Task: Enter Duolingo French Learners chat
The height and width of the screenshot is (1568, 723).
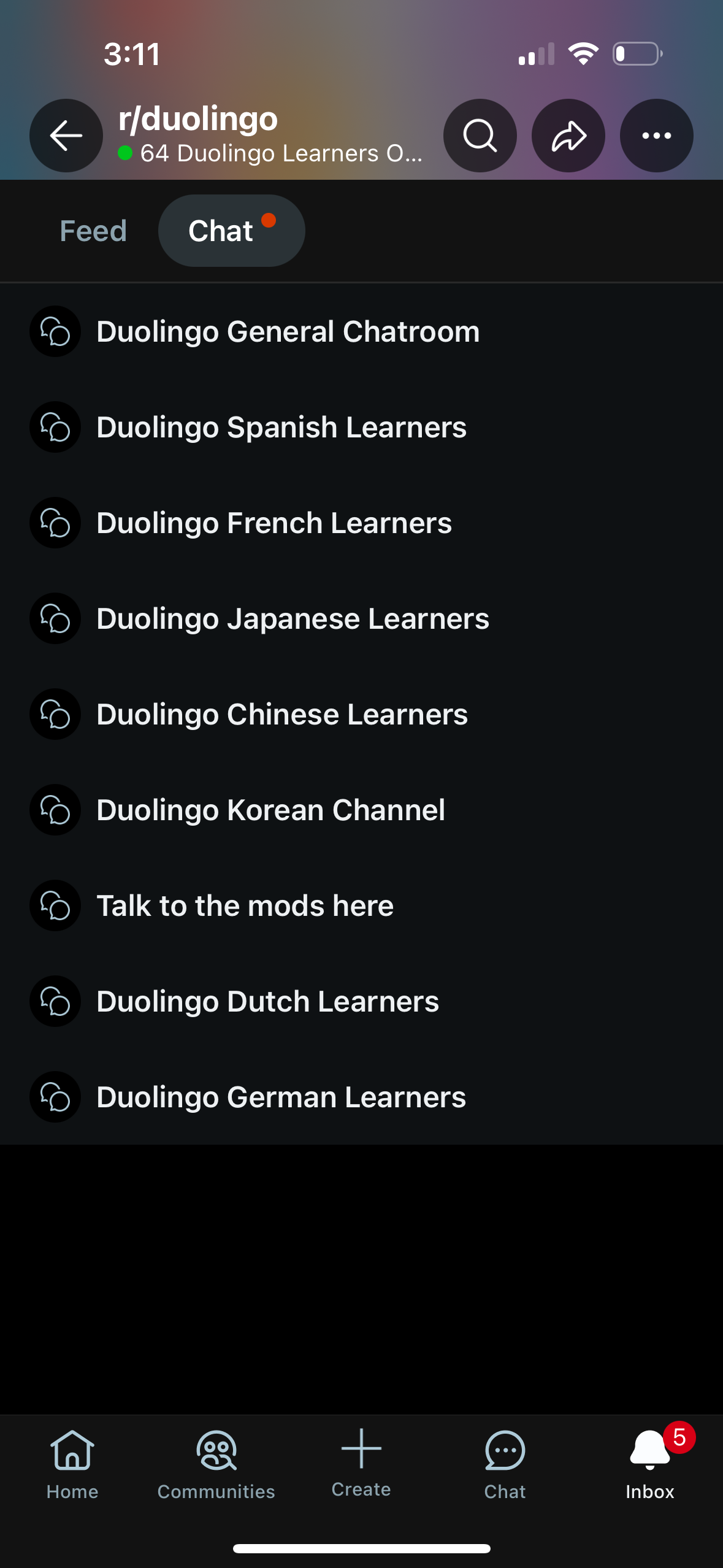Action: (x=274, y=523)
